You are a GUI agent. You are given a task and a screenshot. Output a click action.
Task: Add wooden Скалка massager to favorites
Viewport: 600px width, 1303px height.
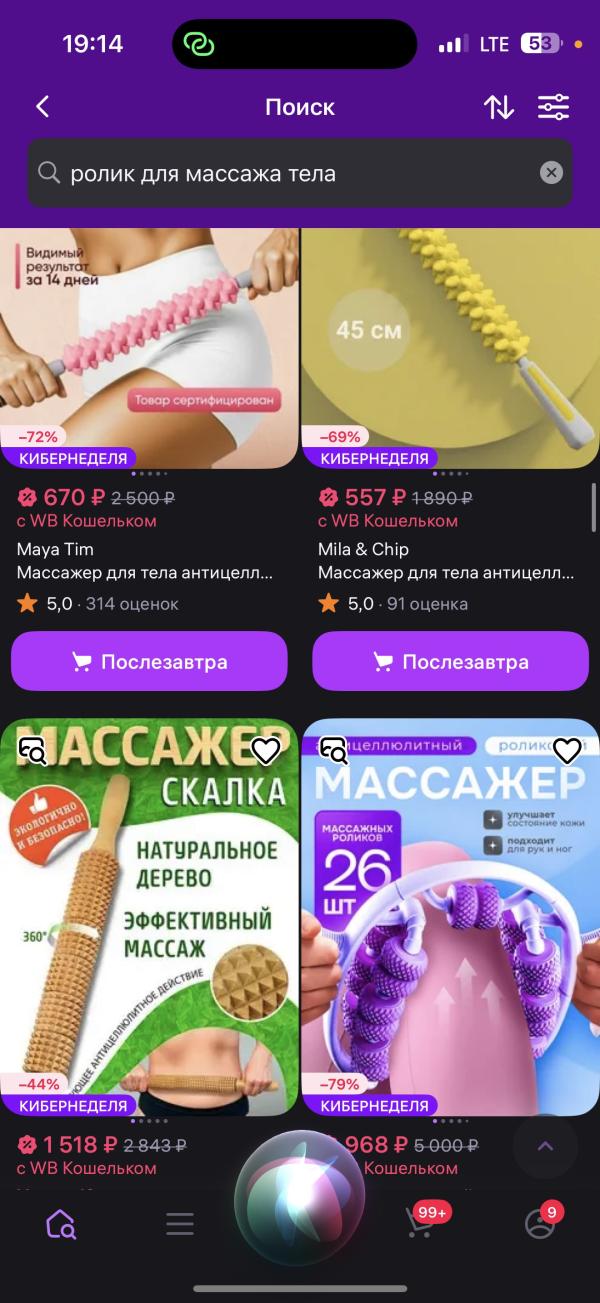265,751
